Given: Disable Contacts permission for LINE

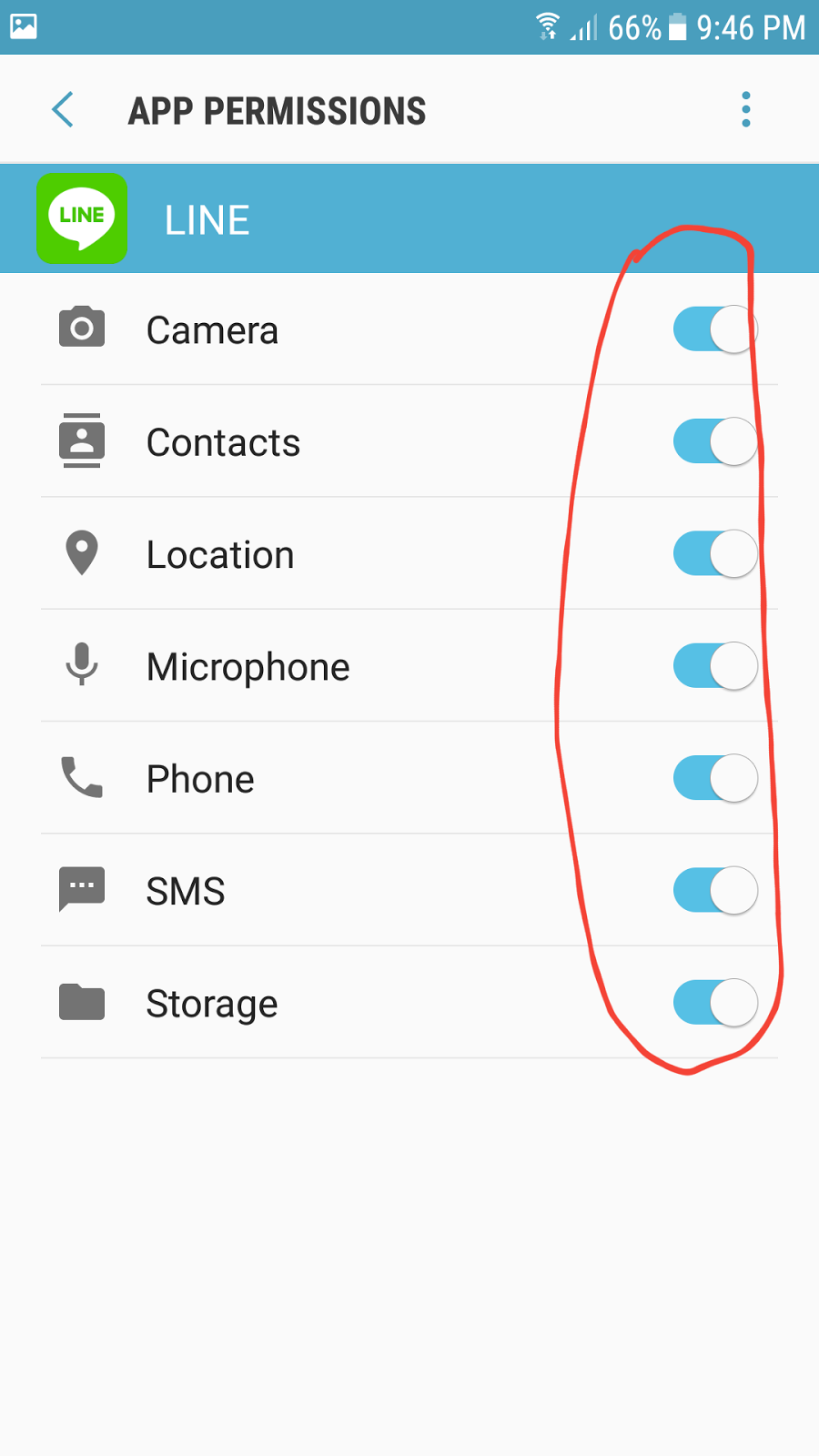Looking at the screenshot, I should tap(715, 441).
